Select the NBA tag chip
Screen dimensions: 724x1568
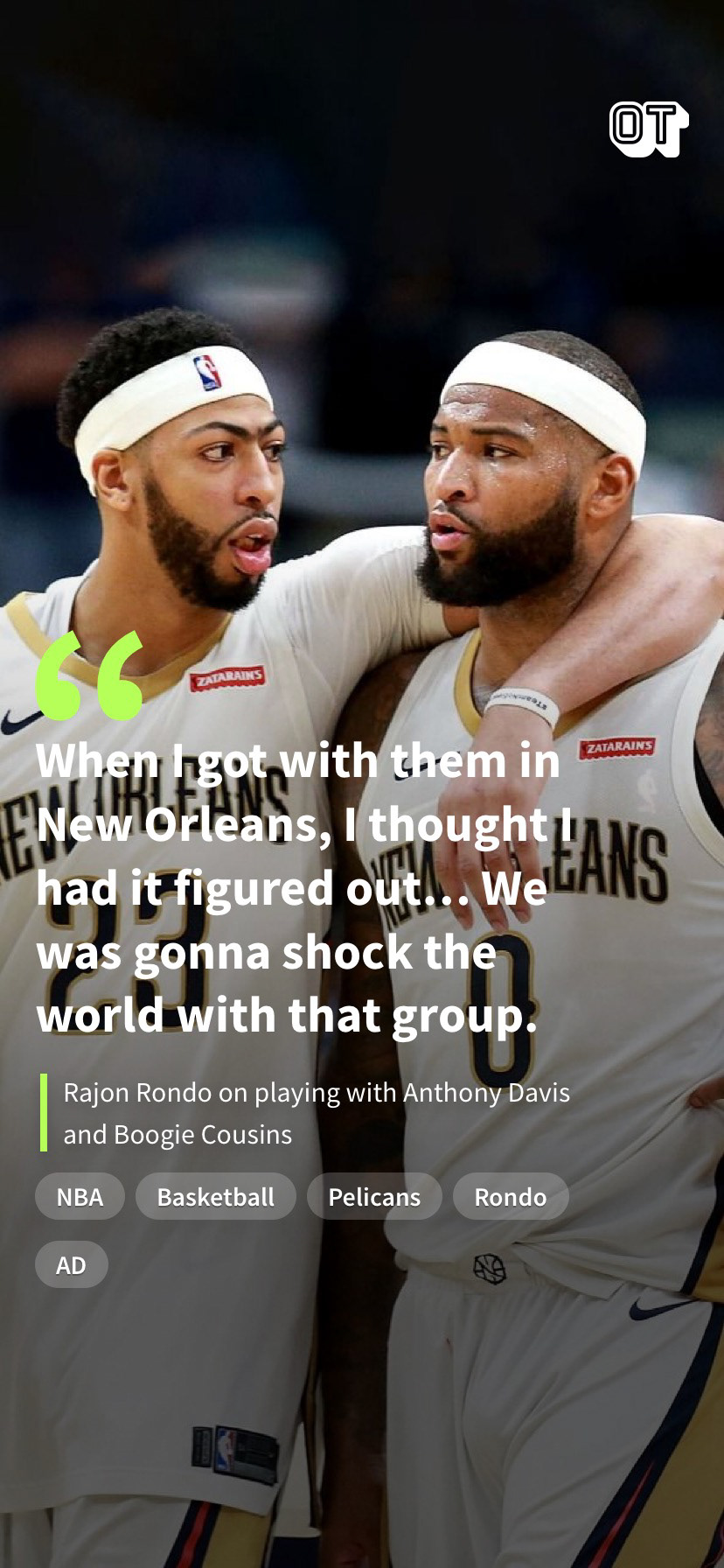coord(80,1196)
